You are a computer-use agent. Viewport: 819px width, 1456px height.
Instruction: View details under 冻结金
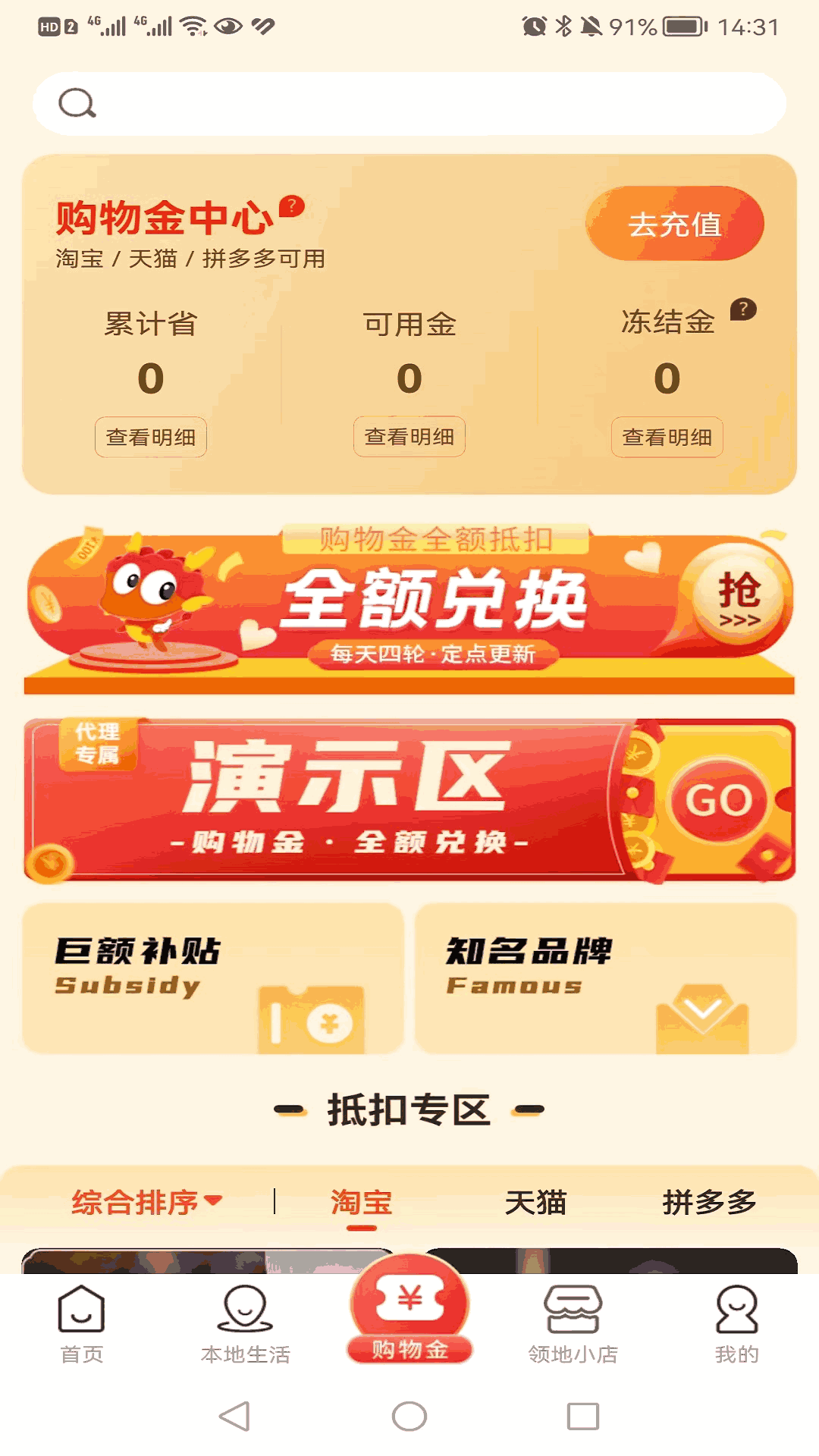tap(667, 437)
